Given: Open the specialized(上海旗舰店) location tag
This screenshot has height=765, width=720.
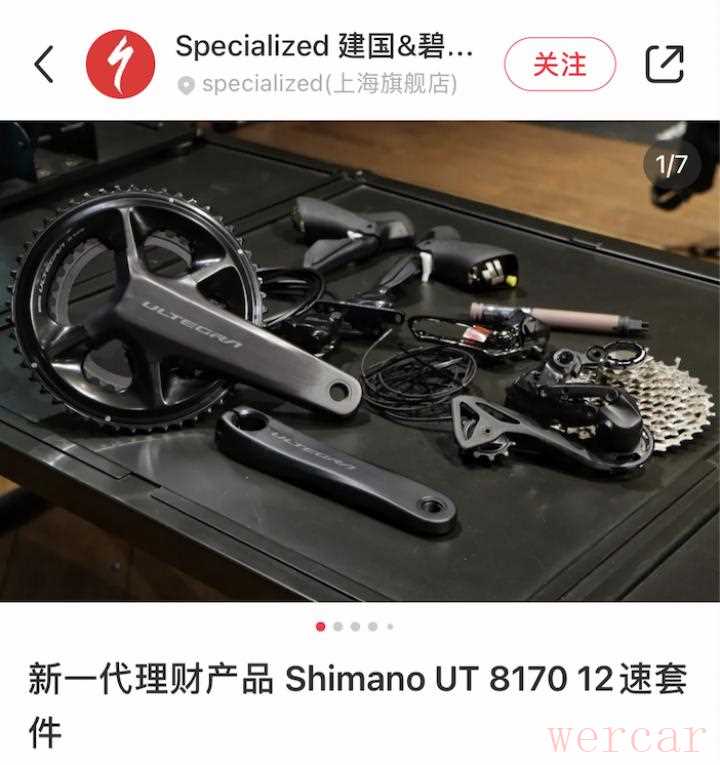Looking at the screenshot, I should 320,84.
